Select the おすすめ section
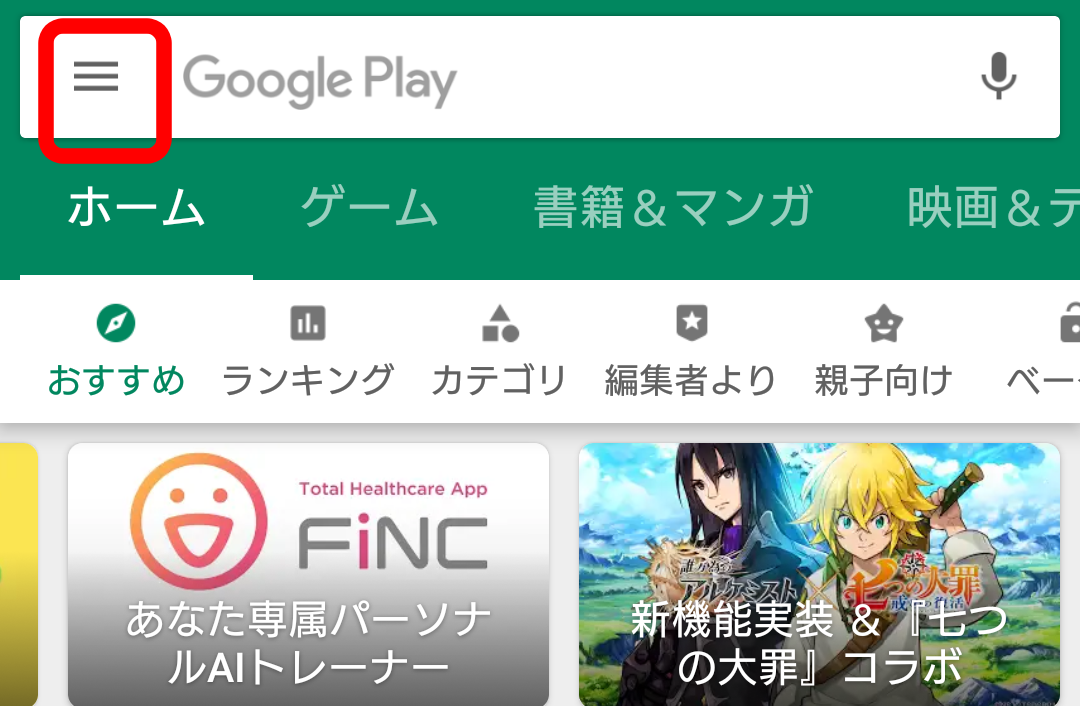The image size is (1080, 706). (116, 351)
